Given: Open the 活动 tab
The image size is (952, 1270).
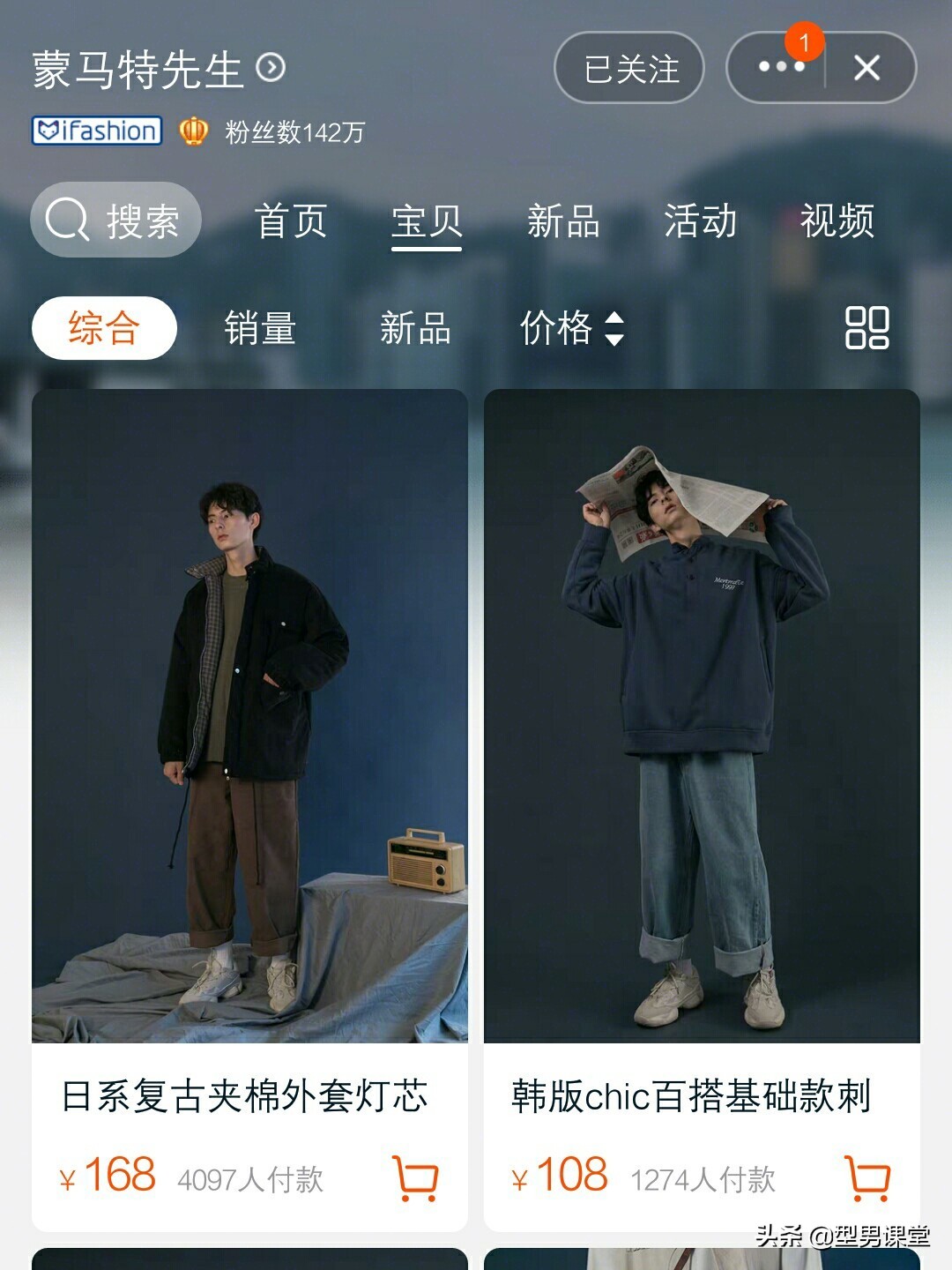Looking at the screenshot, I should pos(700,220).
